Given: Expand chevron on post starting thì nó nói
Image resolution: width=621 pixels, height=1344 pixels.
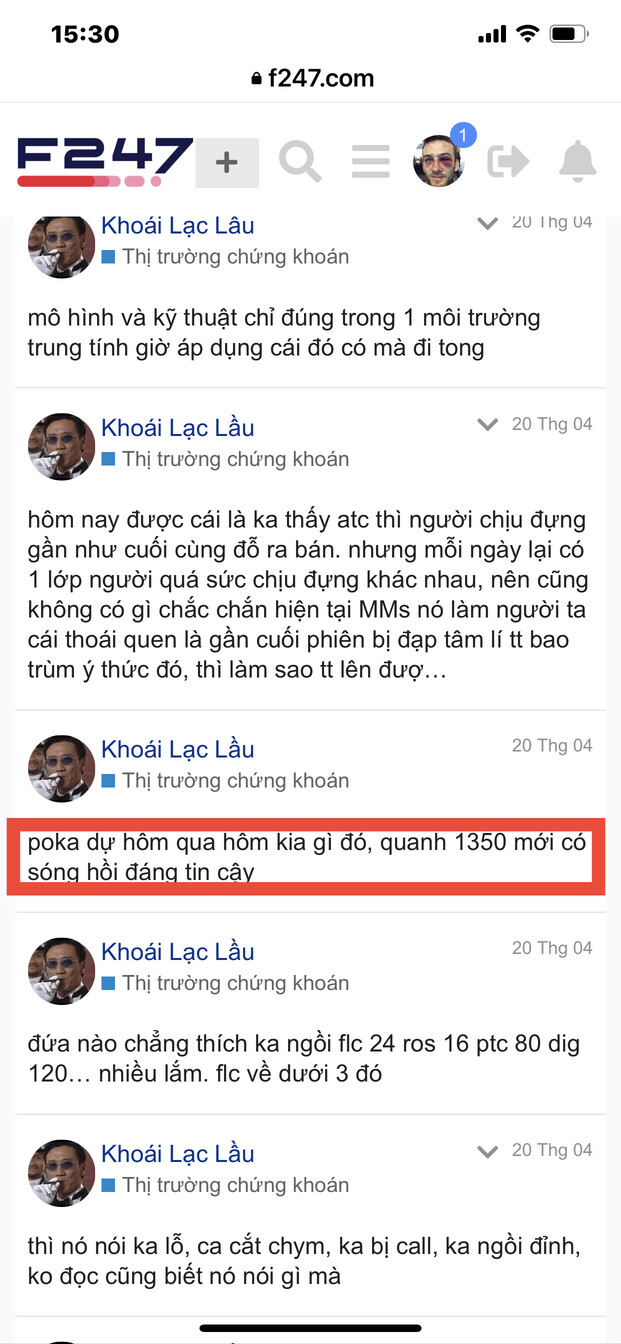Looking at the screenshot, I should tap(487, 1151).
